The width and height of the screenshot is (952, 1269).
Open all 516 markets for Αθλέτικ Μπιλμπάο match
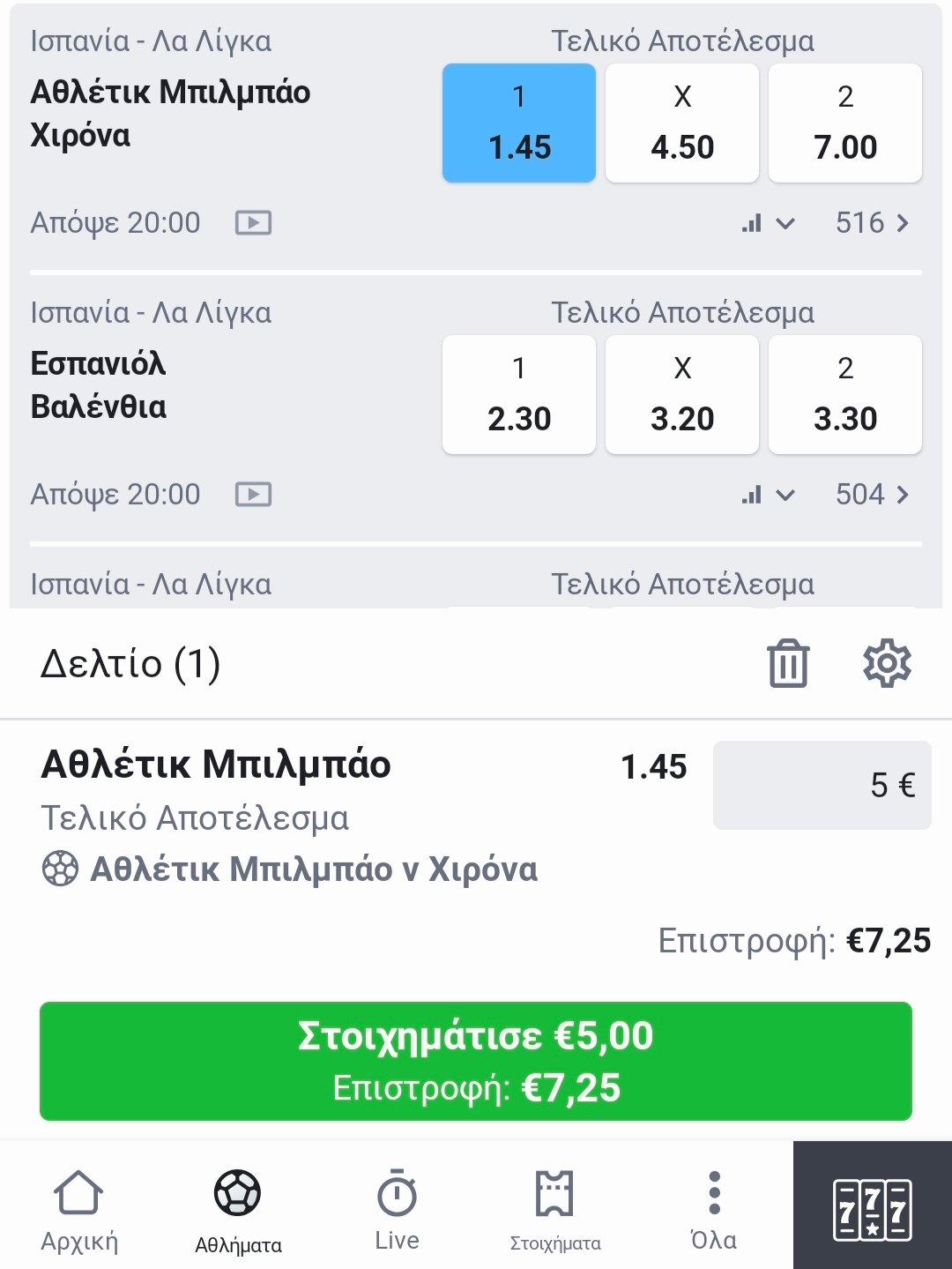click(x=871, y=223)
